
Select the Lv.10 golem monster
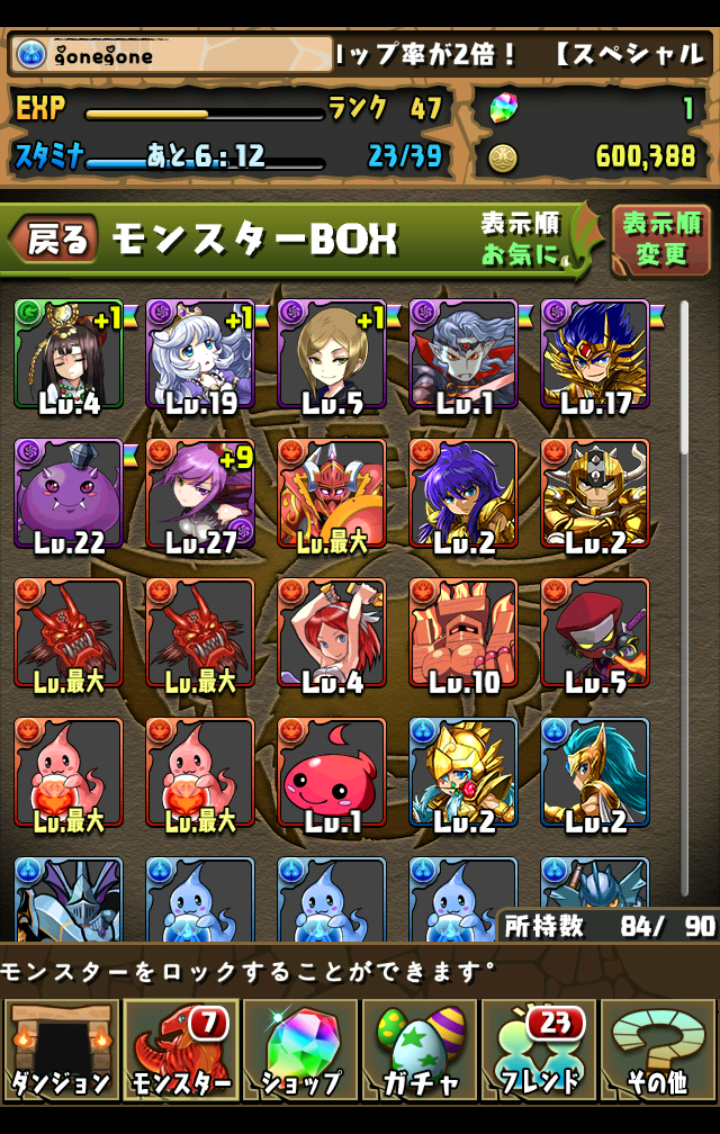coord(464,633)
